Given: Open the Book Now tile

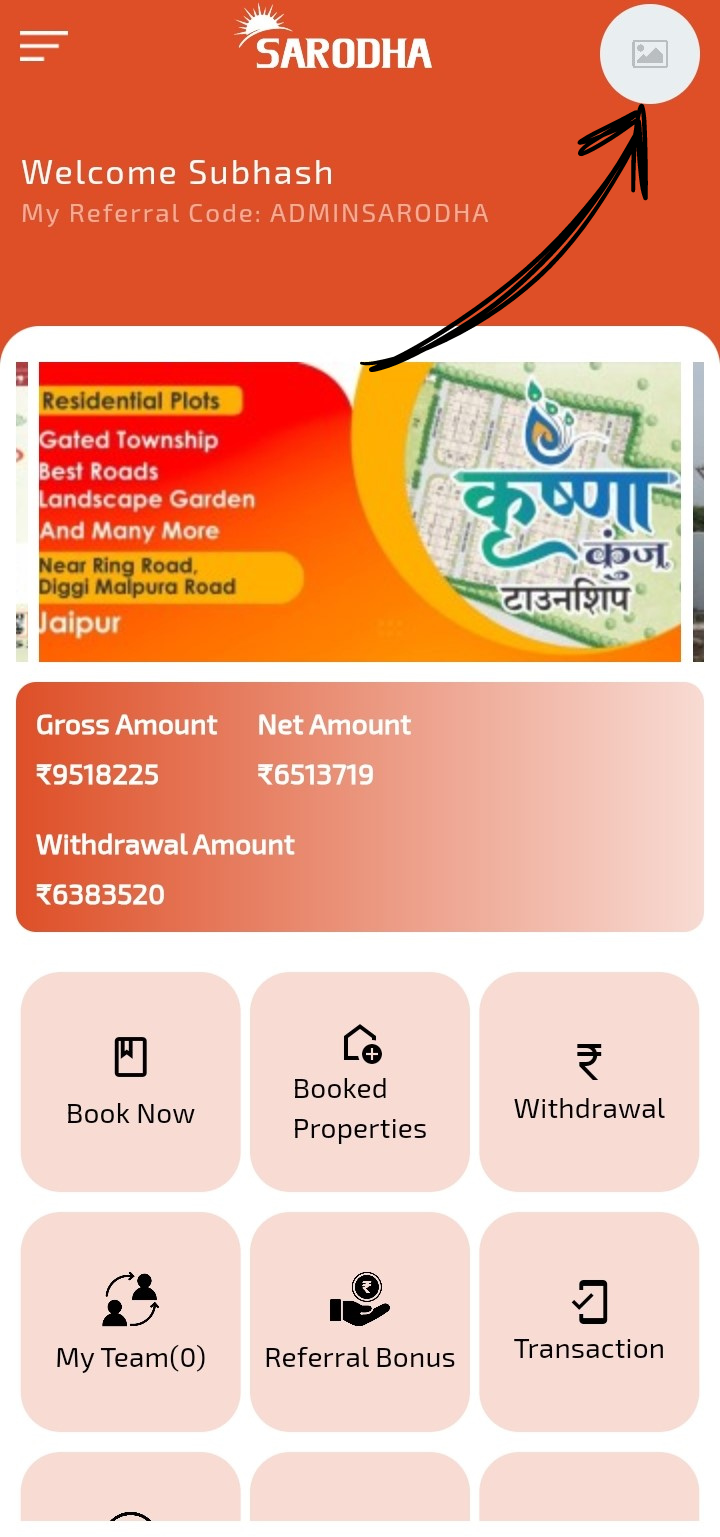Looking at the screenshot, I should pyautogui.click(x=130, y=1082).
